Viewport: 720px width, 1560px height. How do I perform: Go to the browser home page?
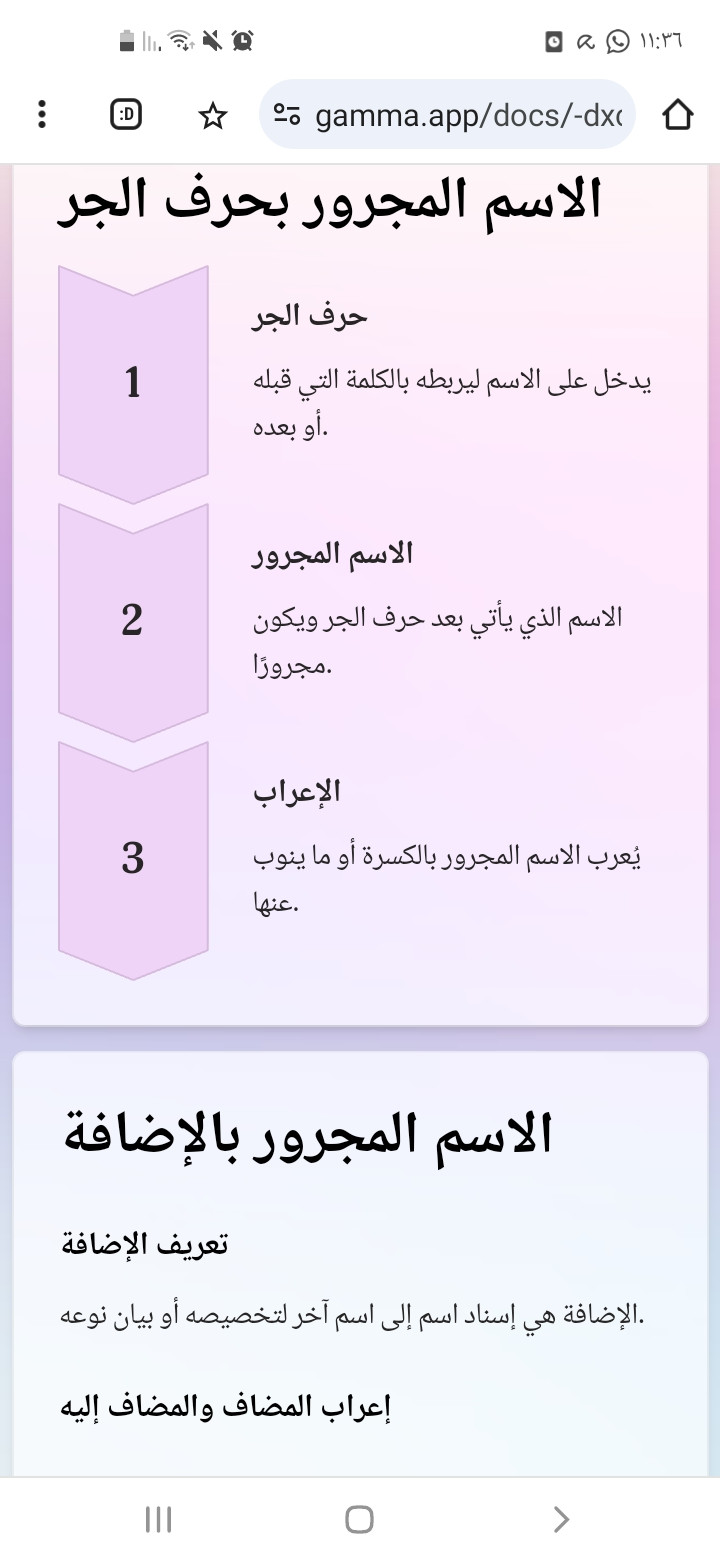[677, 115]
